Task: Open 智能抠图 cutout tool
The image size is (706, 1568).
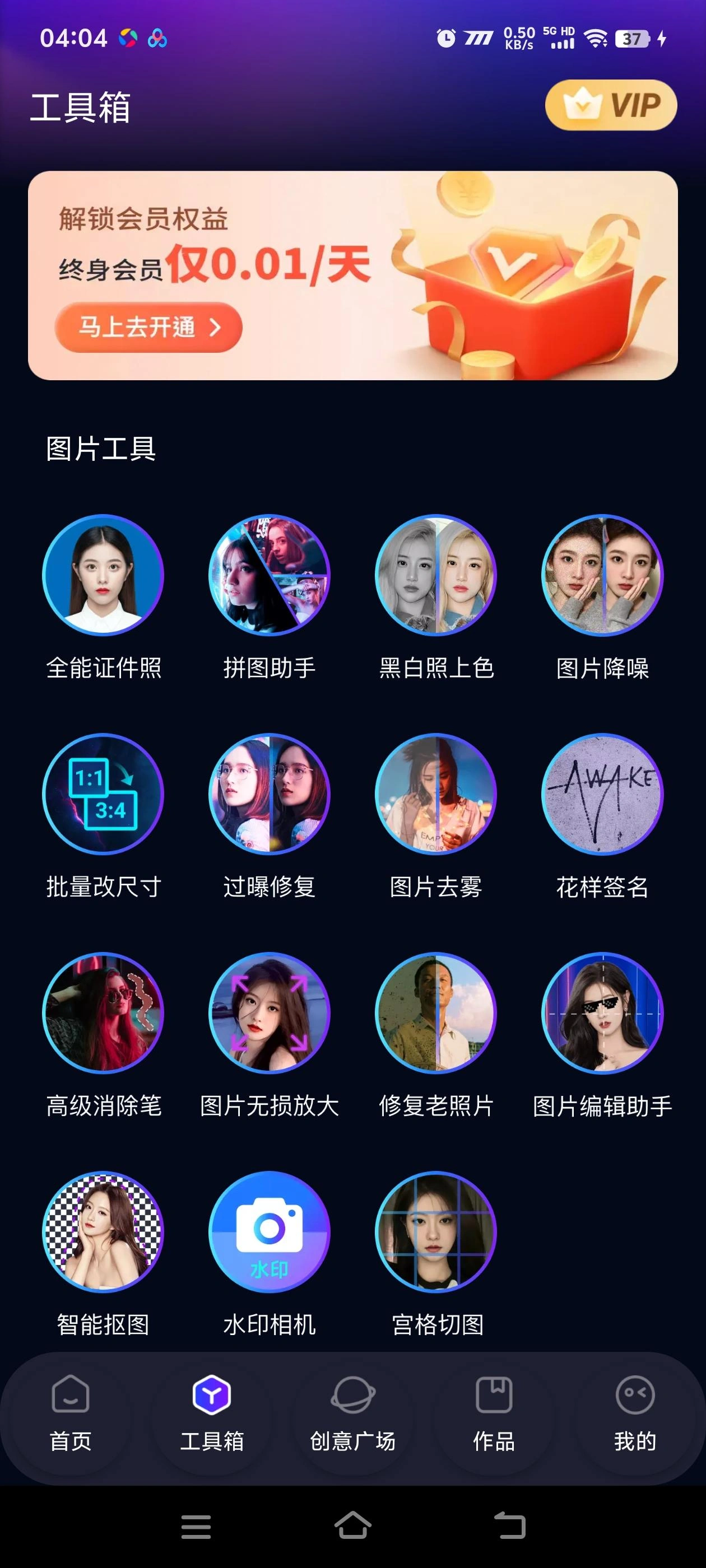Action: pos(103,1231)
